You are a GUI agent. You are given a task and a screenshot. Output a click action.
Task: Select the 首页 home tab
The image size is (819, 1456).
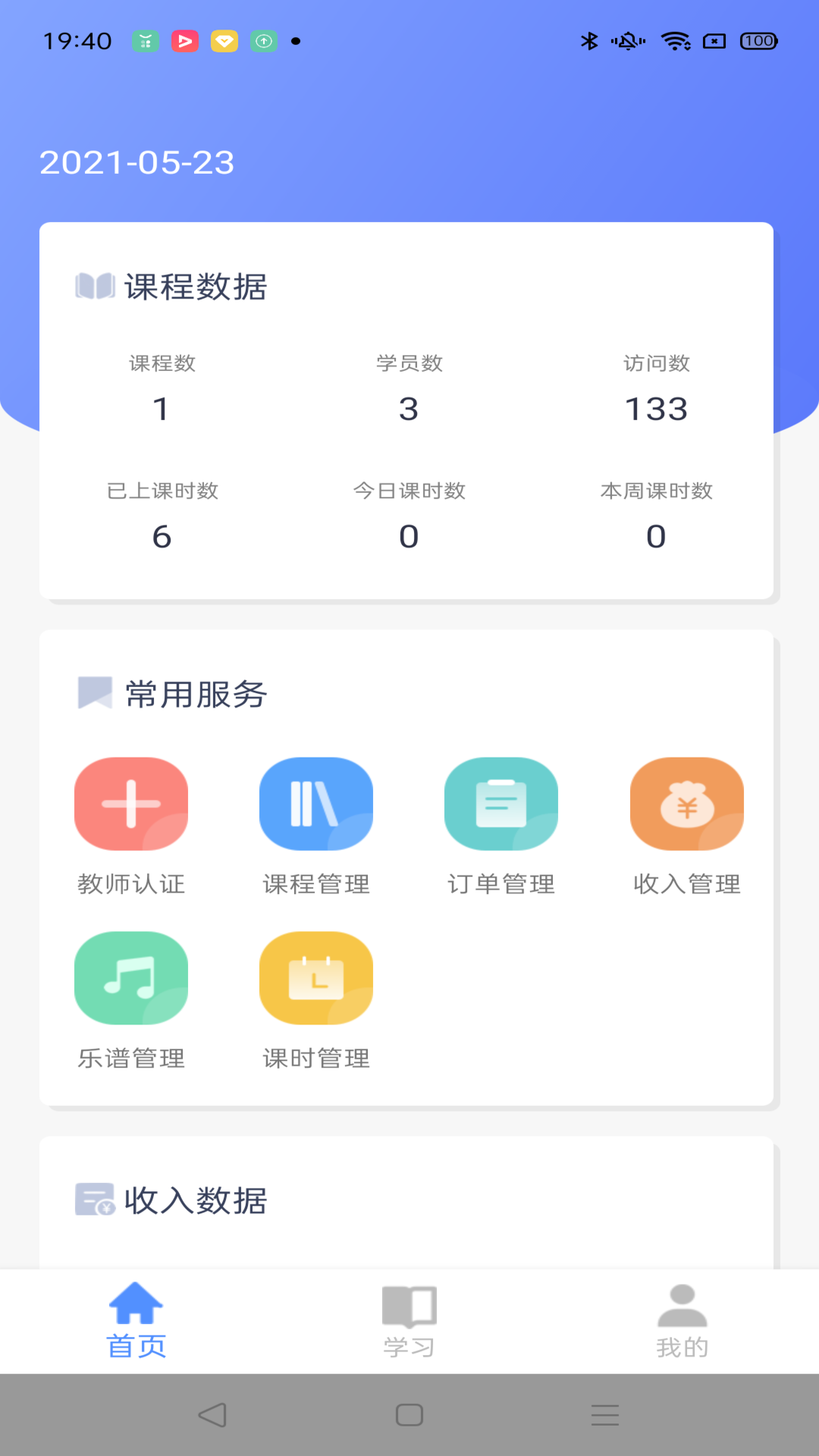point(136,1321)
